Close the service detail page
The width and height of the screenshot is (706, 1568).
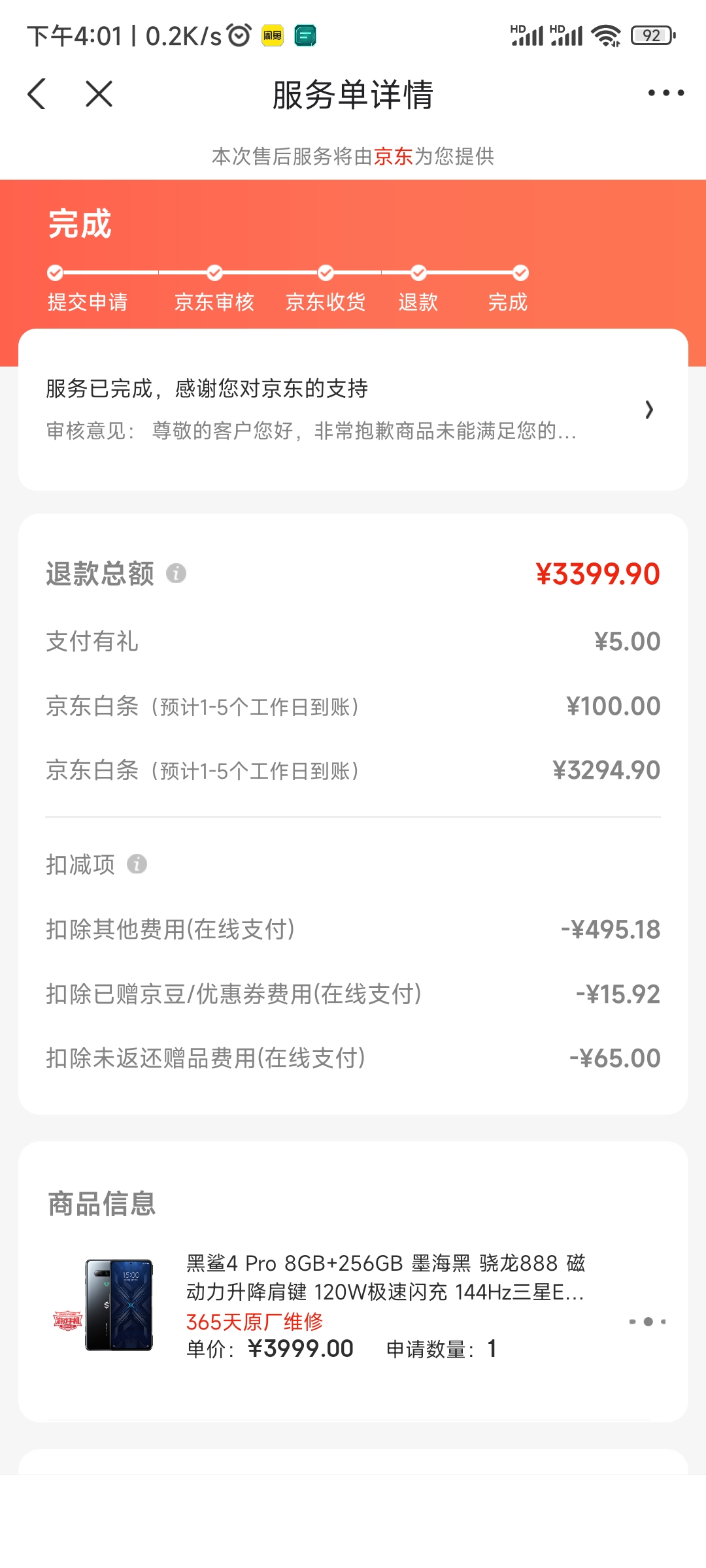pyautogui.click(x=99, y=93)
